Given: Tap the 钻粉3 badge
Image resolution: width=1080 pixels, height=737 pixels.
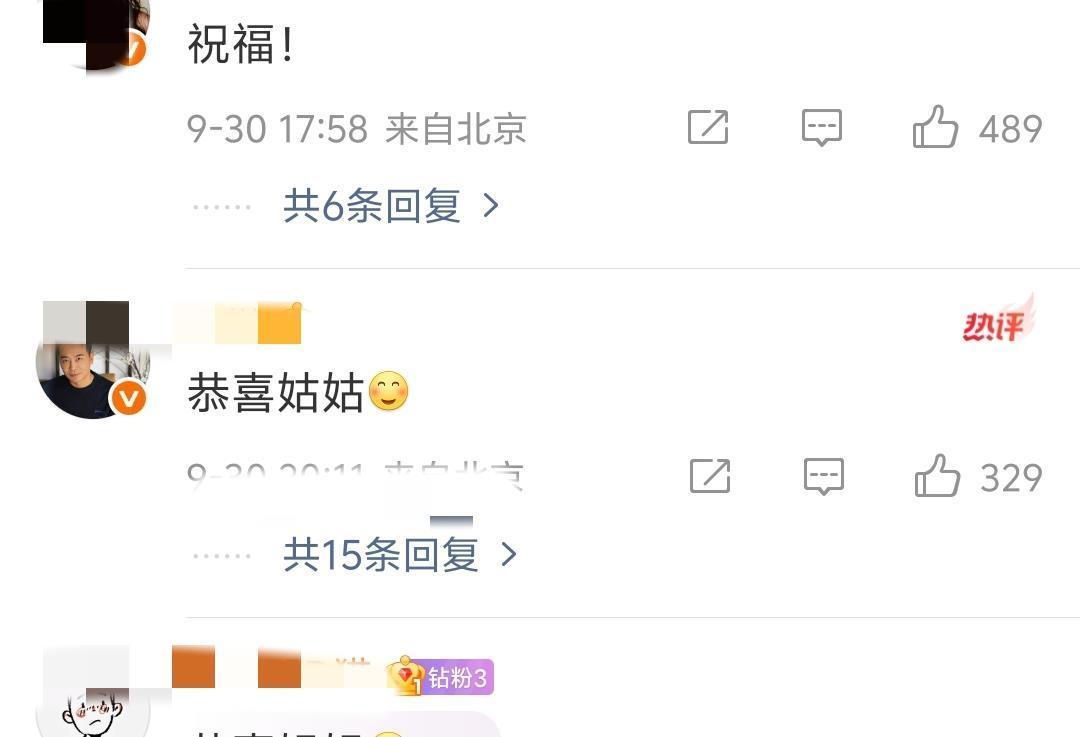Looking at the screenshot, I should (x=441, y=677).
